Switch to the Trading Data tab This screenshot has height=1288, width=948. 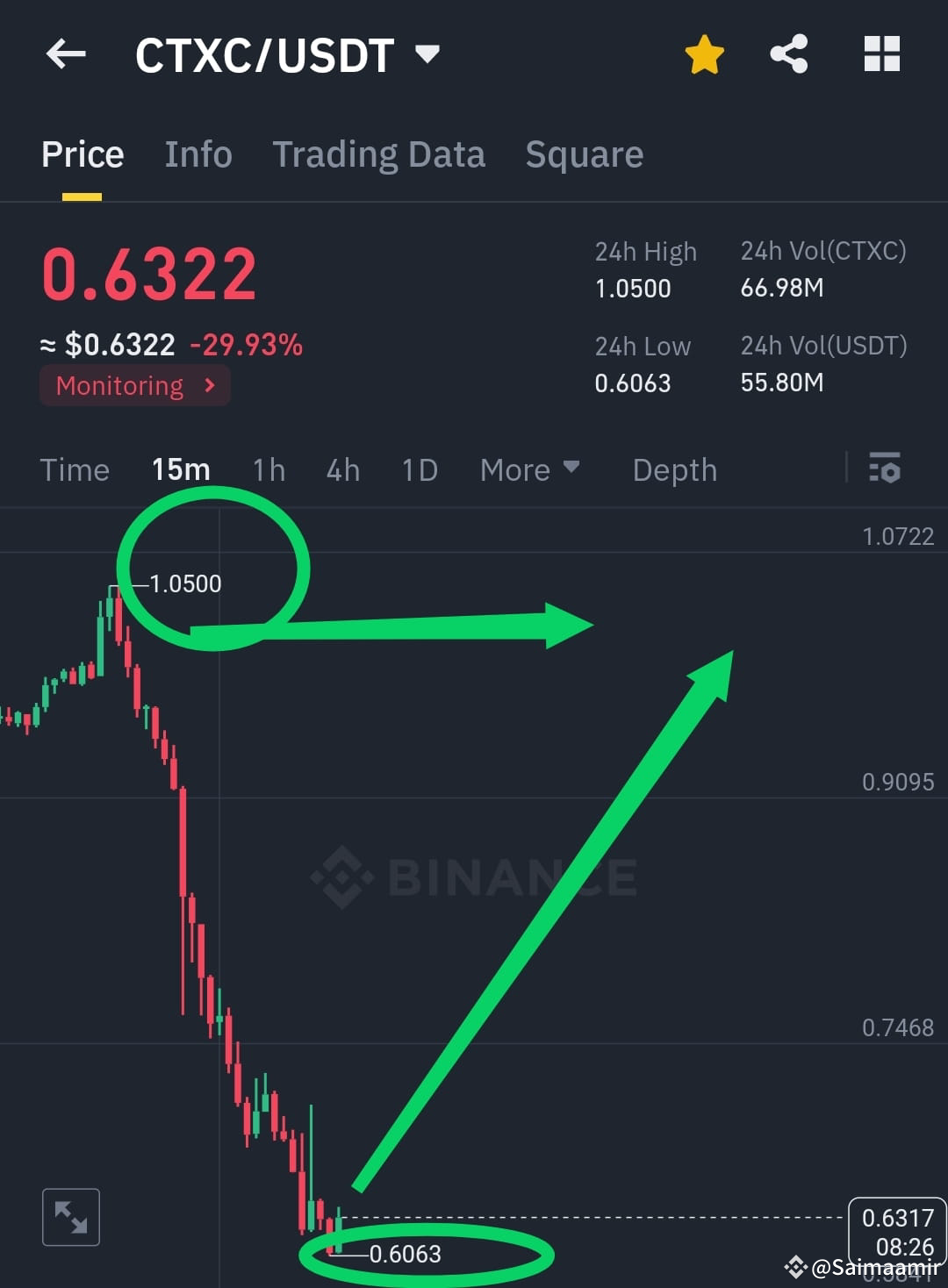pos(379,154)
